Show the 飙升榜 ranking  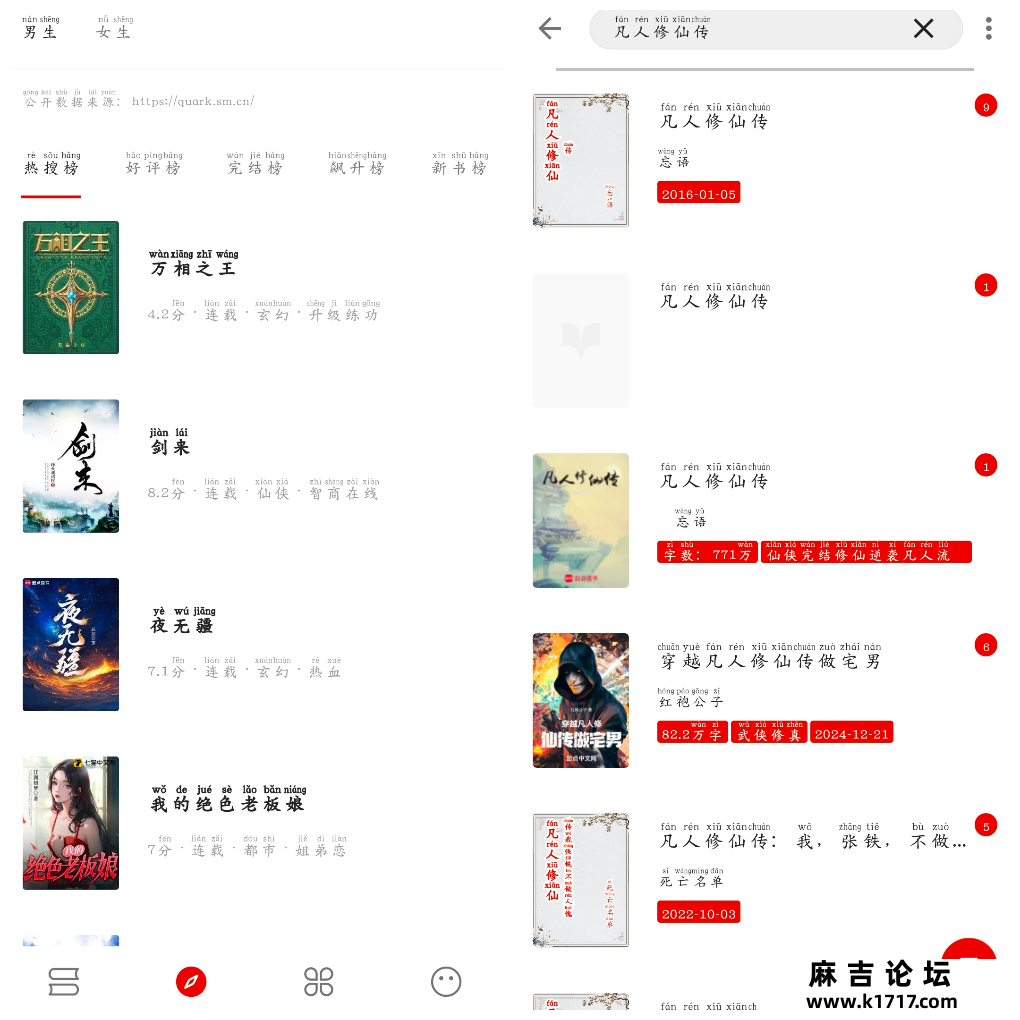click(357, 165)
